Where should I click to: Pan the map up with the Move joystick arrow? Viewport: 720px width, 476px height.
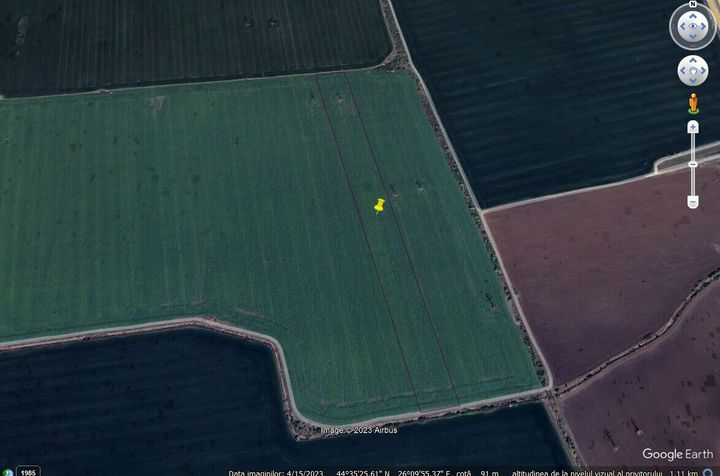[x=693, y=60]
